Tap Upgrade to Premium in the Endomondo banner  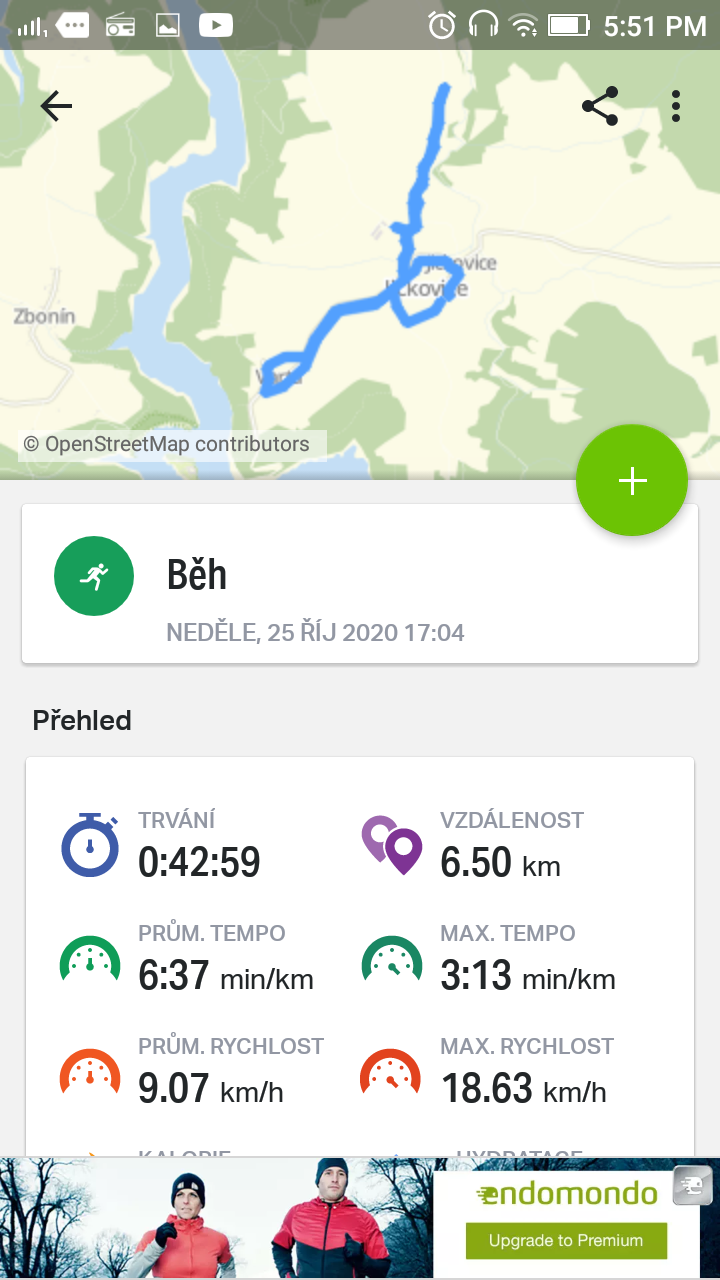(x=566, y=1240)
